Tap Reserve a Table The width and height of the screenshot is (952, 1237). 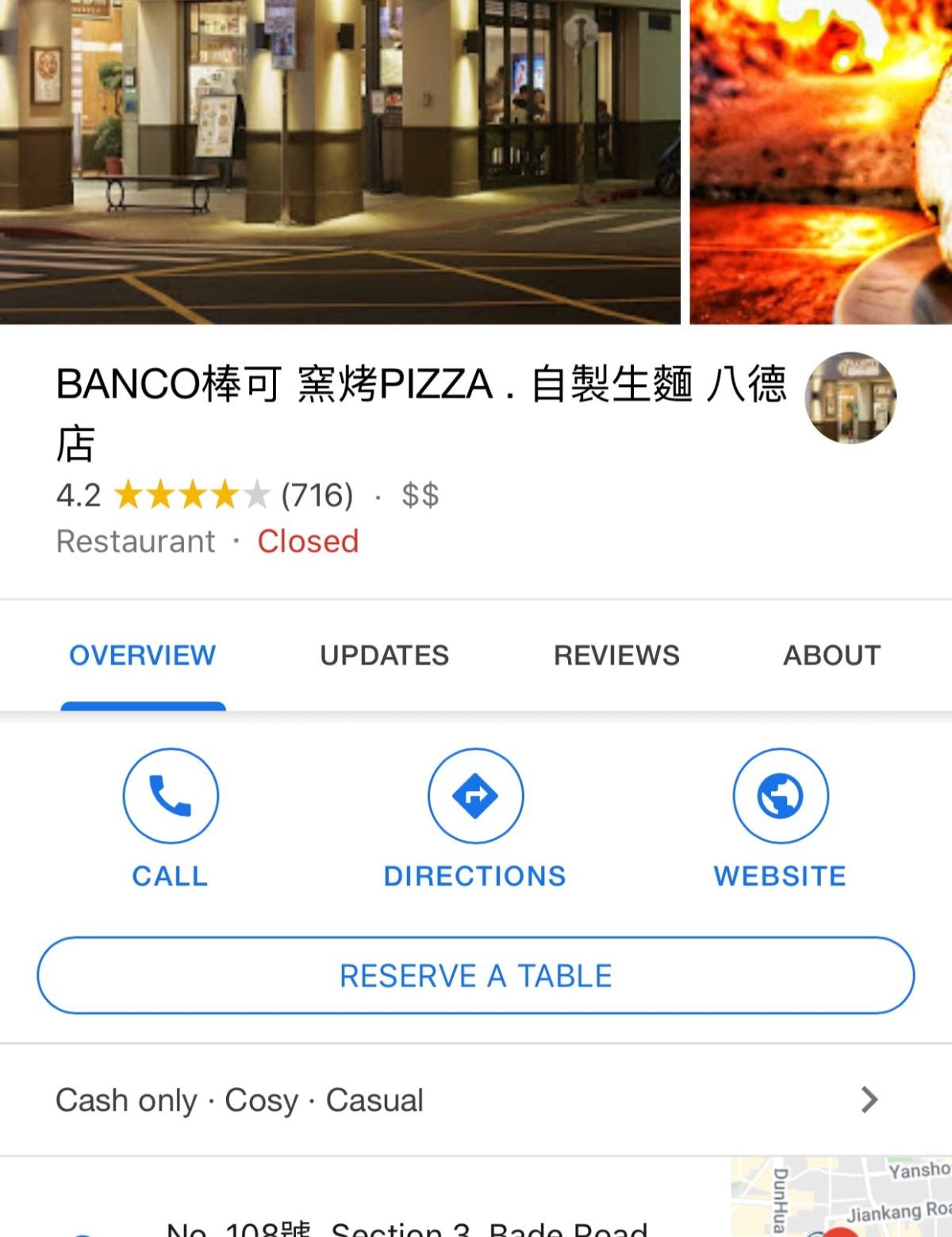(x=476, y=975)
